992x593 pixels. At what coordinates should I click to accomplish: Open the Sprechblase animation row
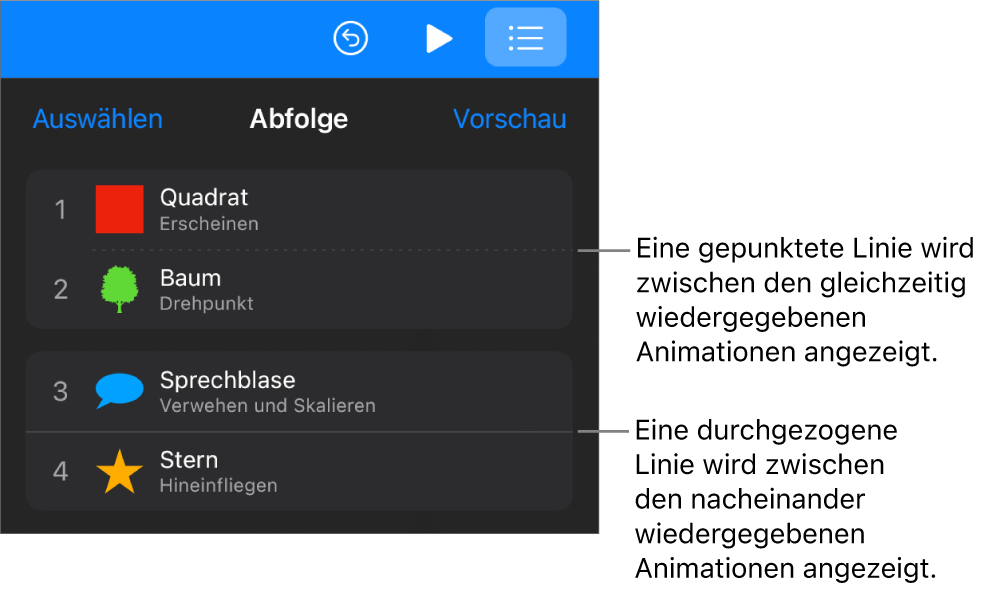click(x=298, y=391)
